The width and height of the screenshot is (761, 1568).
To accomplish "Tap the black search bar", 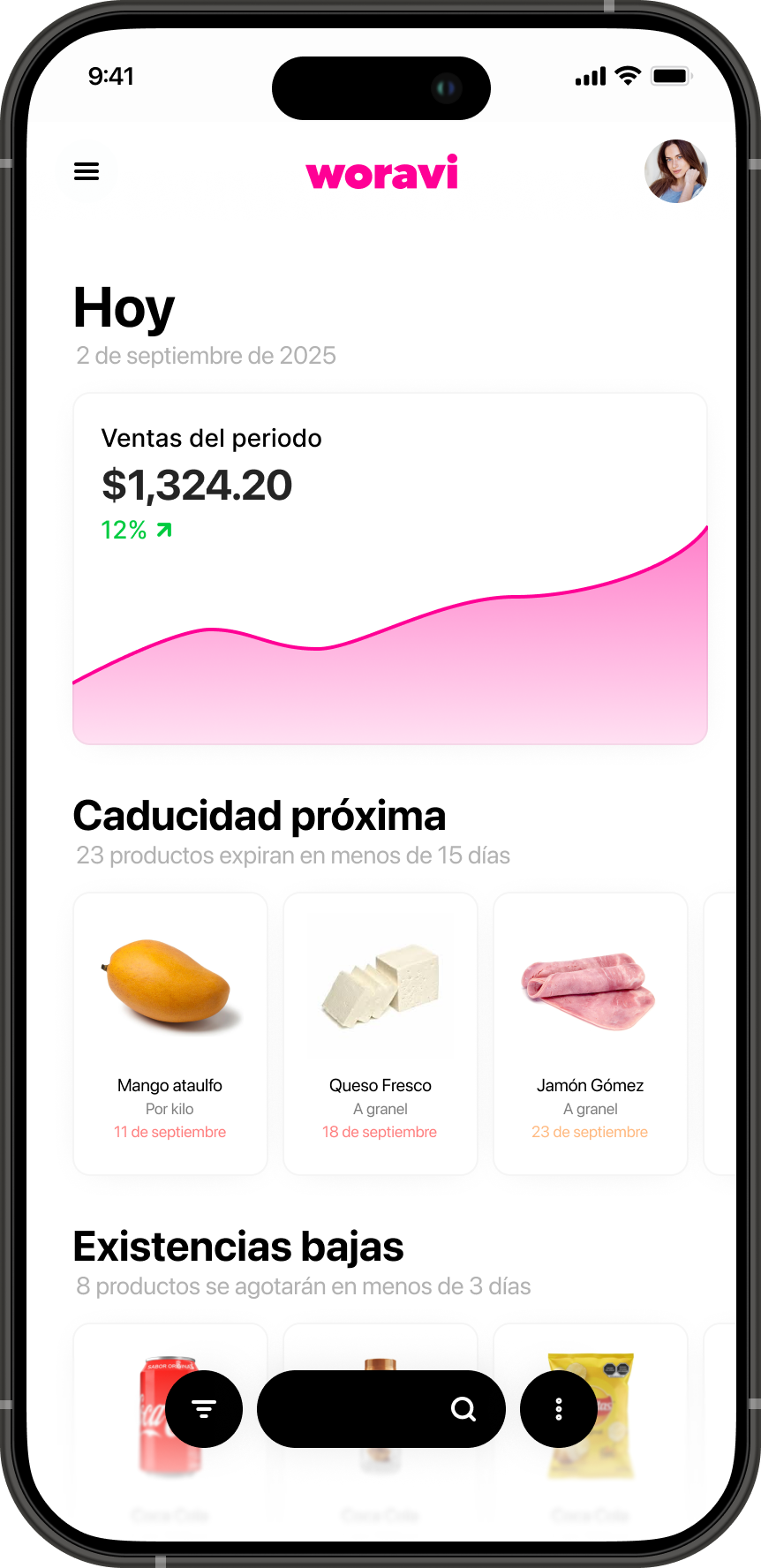I will point(380,1409).
